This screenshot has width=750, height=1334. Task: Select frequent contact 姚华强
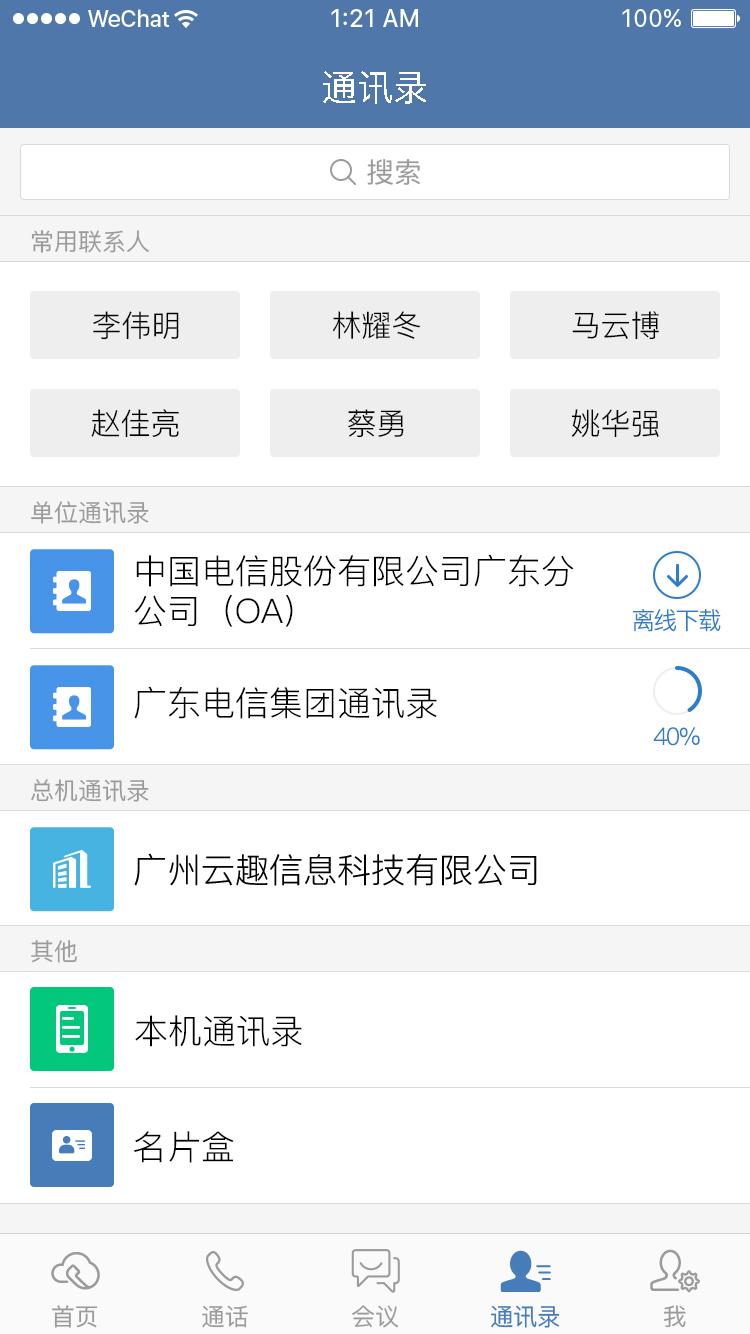coord(615,423)
